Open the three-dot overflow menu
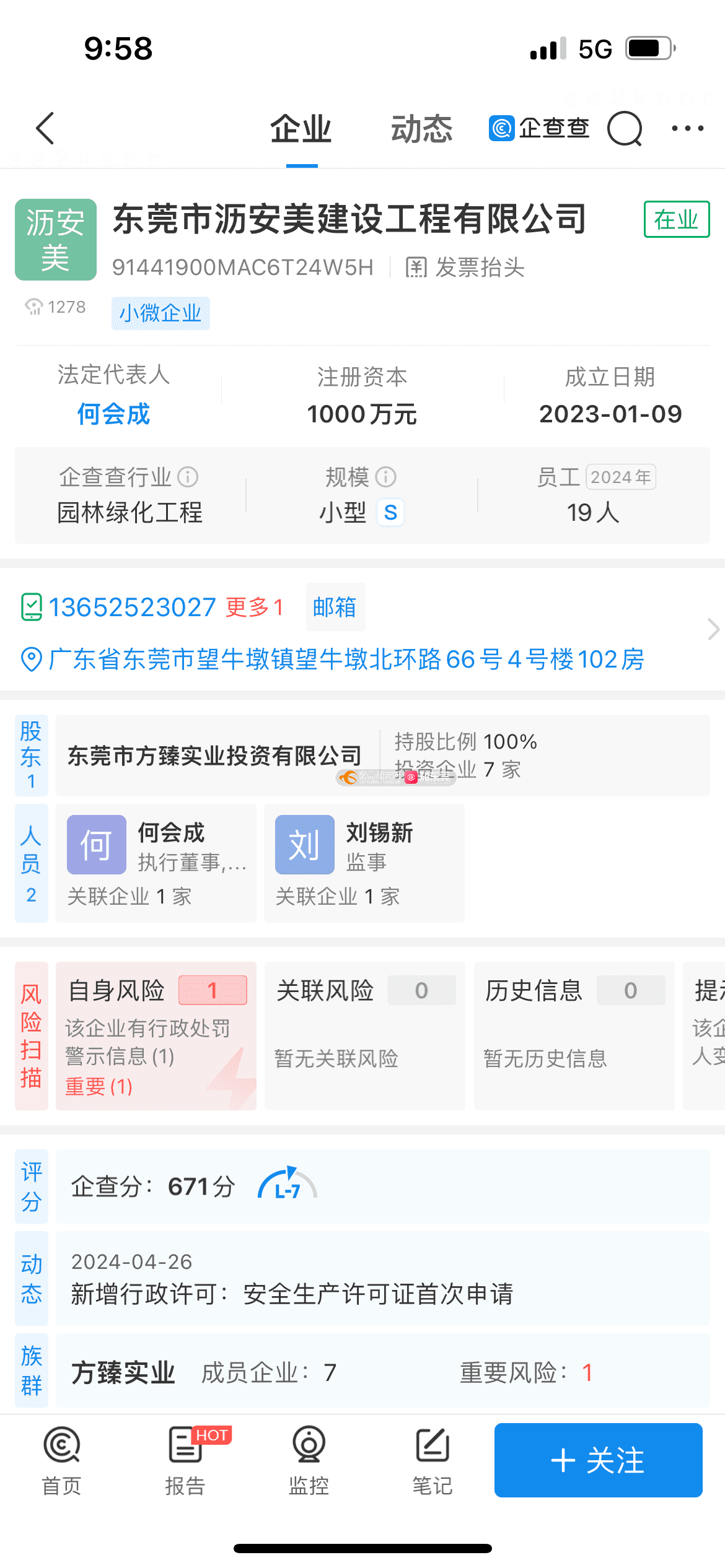The image size is (725, 1568). tap(688, 128)
